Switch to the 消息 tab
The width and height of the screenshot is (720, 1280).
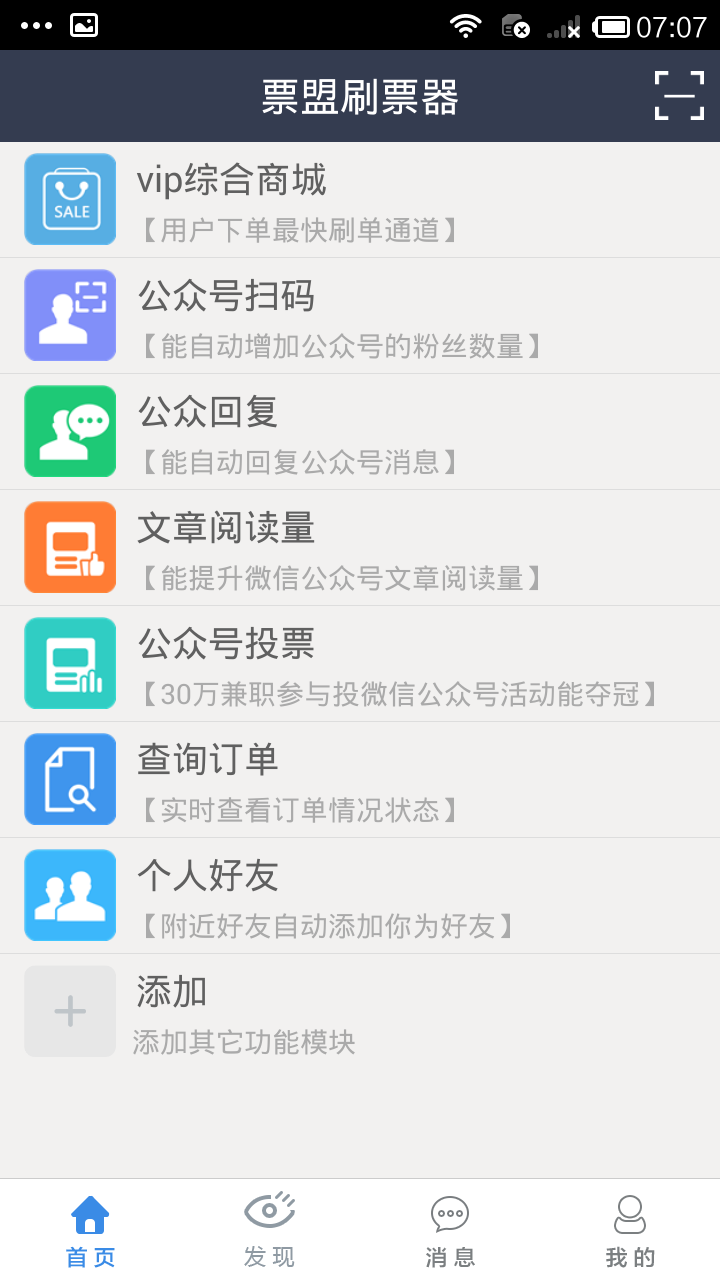click(x=450, y=1230)
